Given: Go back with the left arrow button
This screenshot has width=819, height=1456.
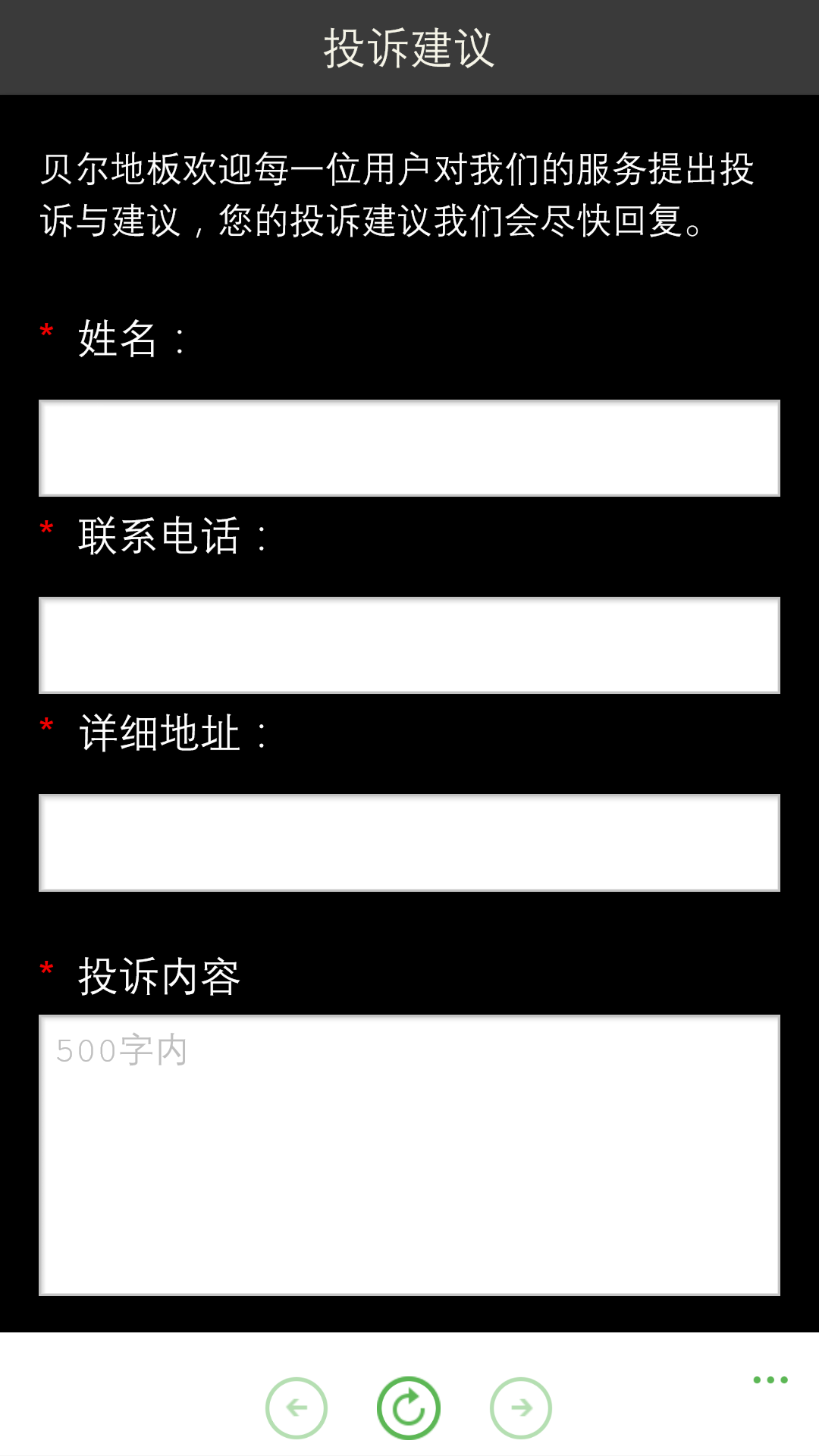Looking at the screenshot, I should coord(297,1408).
